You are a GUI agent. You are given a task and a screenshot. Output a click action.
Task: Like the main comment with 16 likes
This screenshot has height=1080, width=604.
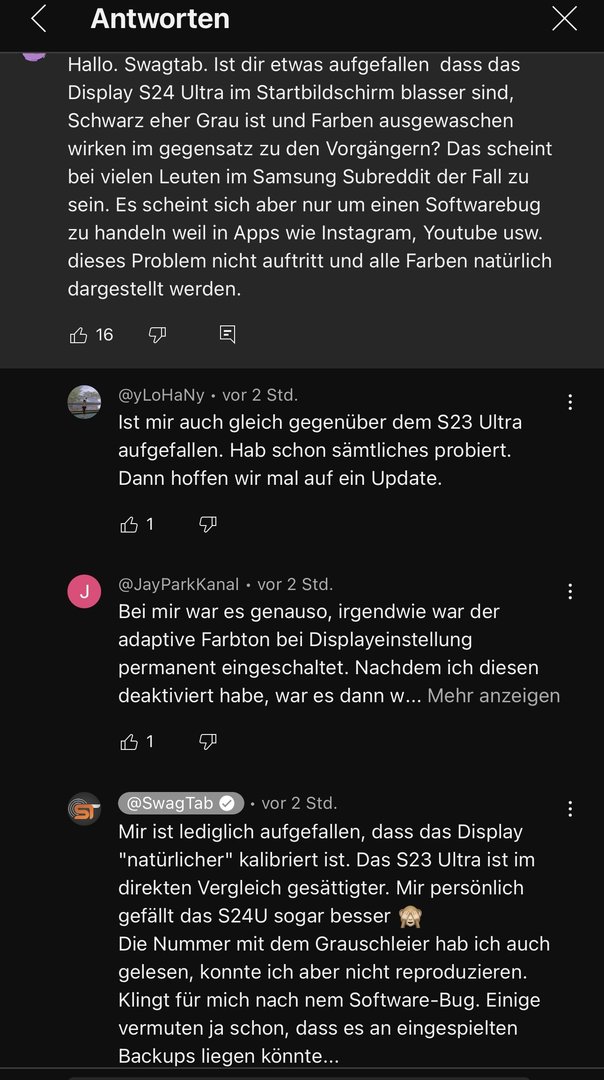pos(79,335)
